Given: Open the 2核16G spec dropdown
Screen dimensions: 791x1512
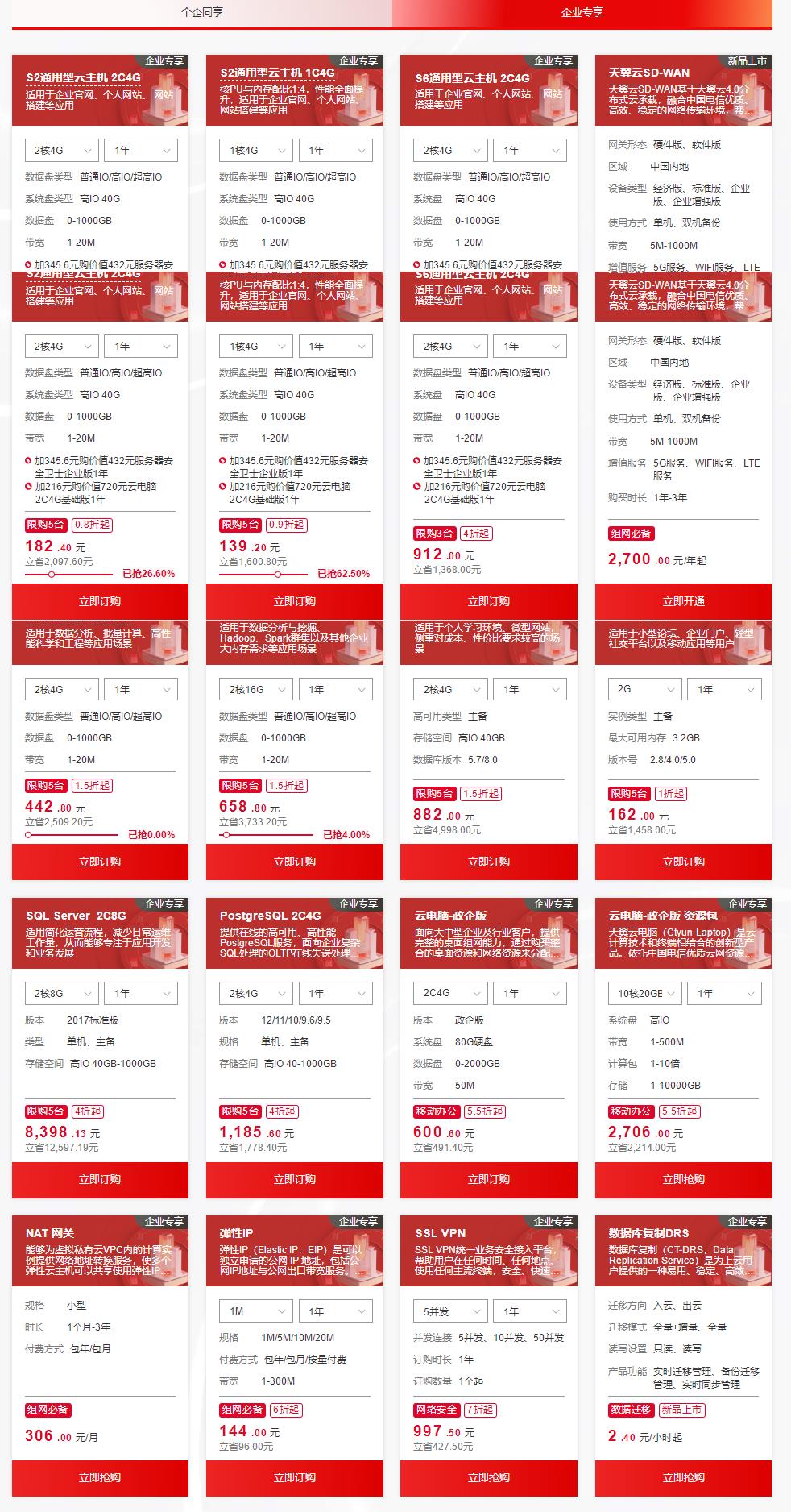Looking at the screenshot, I should [255, 689].
